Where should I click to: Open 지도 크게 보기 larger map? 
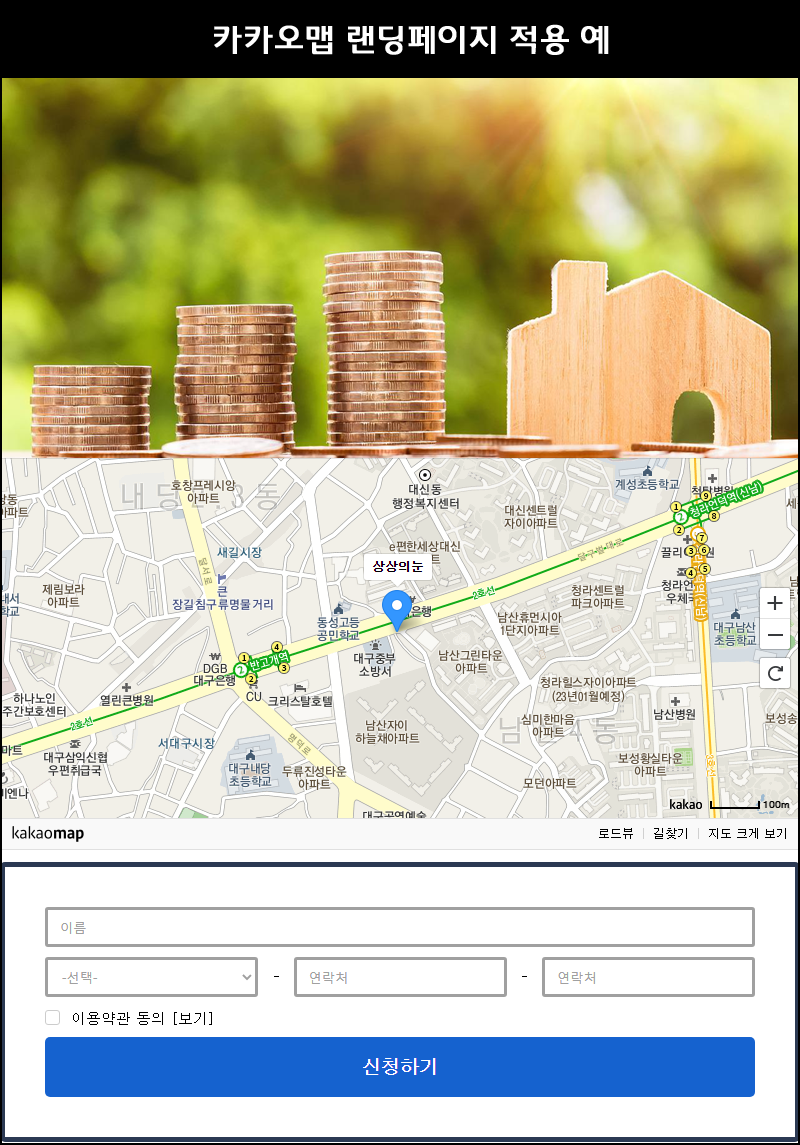tap(747, 833)
